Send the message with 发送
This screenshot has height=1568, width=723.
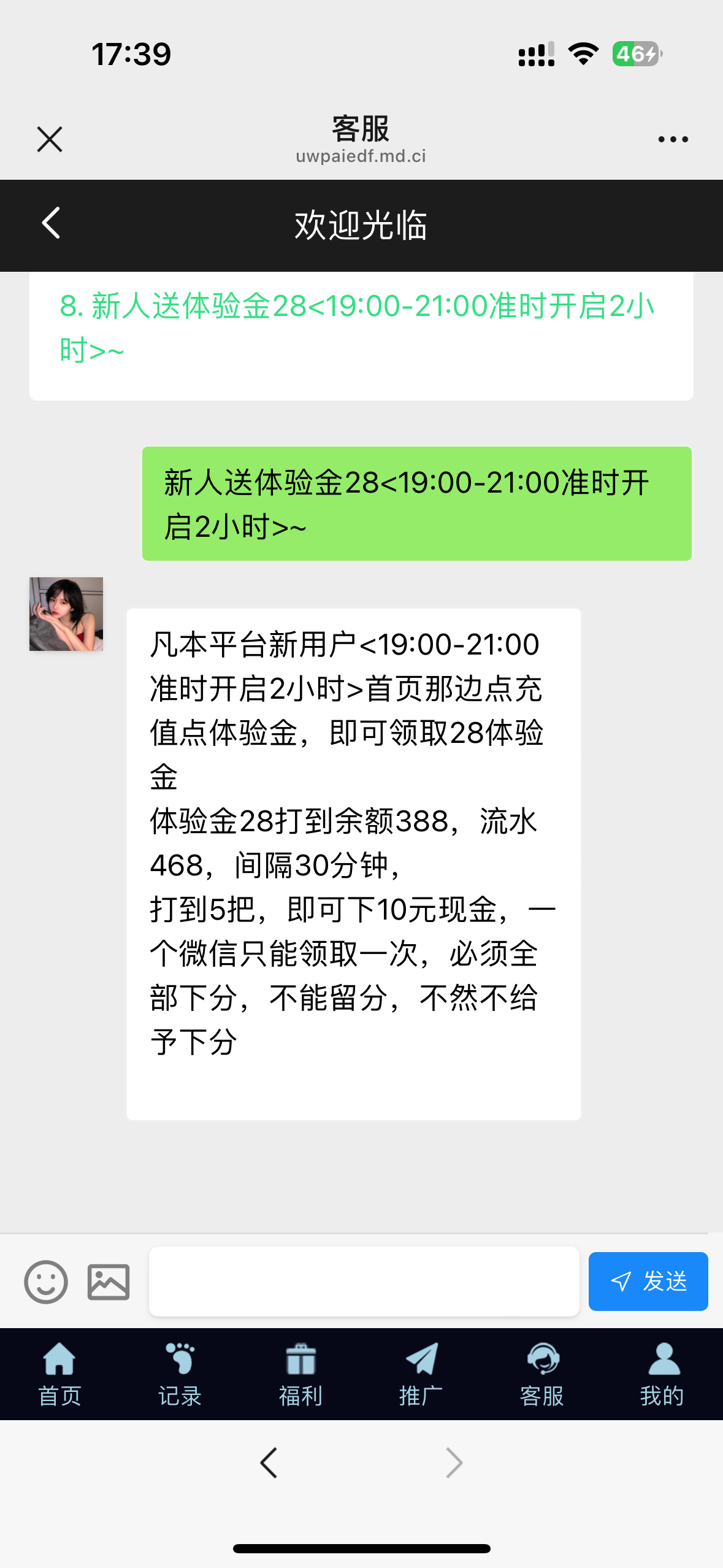[648, 1282]
